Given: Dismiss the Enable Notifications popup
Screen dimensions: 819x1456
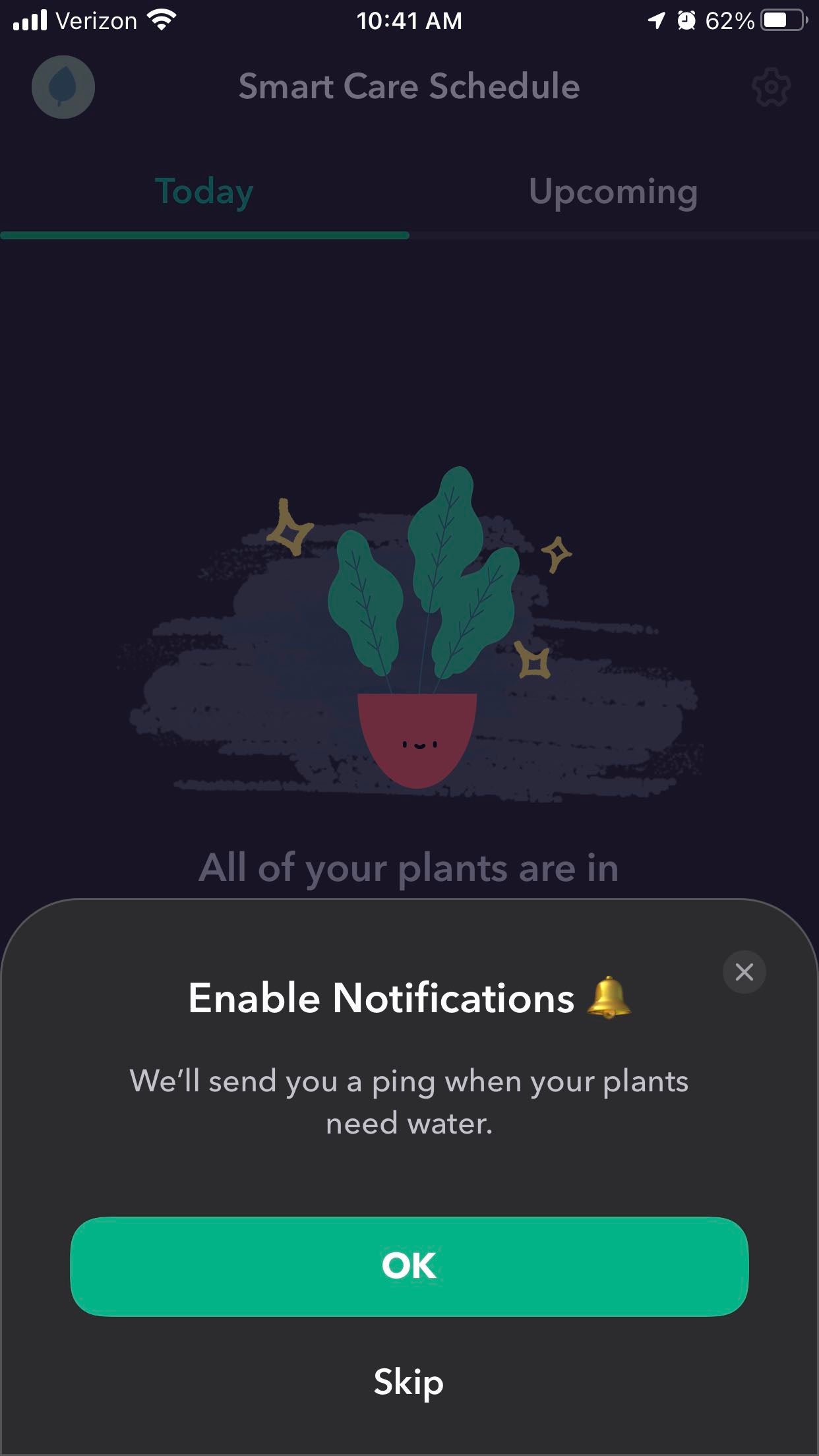Looking at the screenshot, I should [x=744, y=972].
